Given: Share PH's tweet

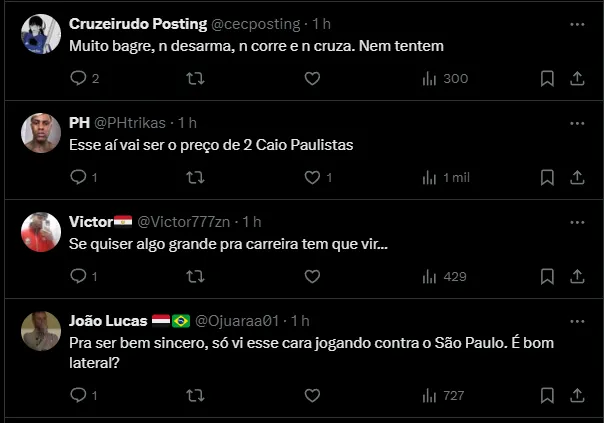Looking at the screenshot, I should (577, 177).
